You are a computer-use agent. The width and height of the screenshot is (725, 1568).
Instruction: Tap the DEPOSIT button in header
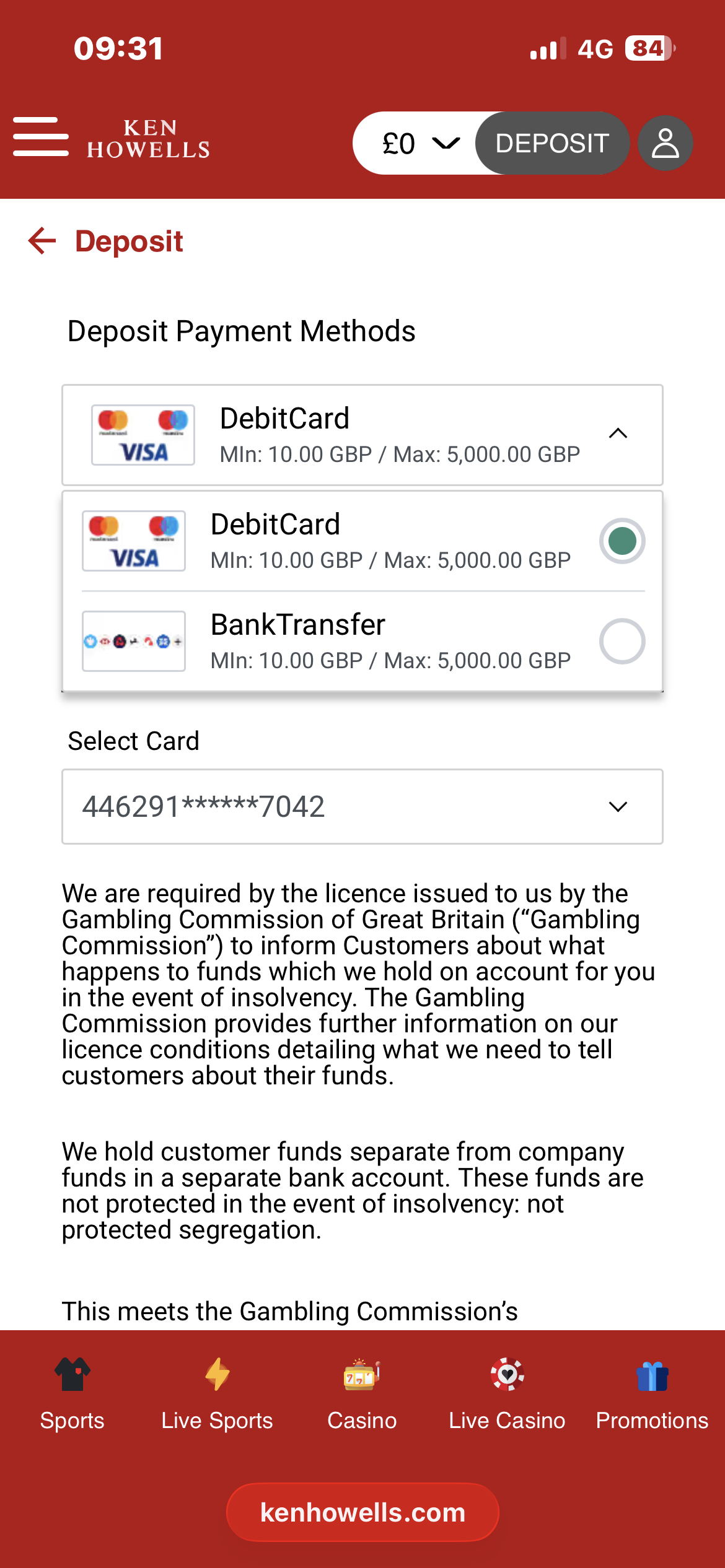tap(552, 144)
